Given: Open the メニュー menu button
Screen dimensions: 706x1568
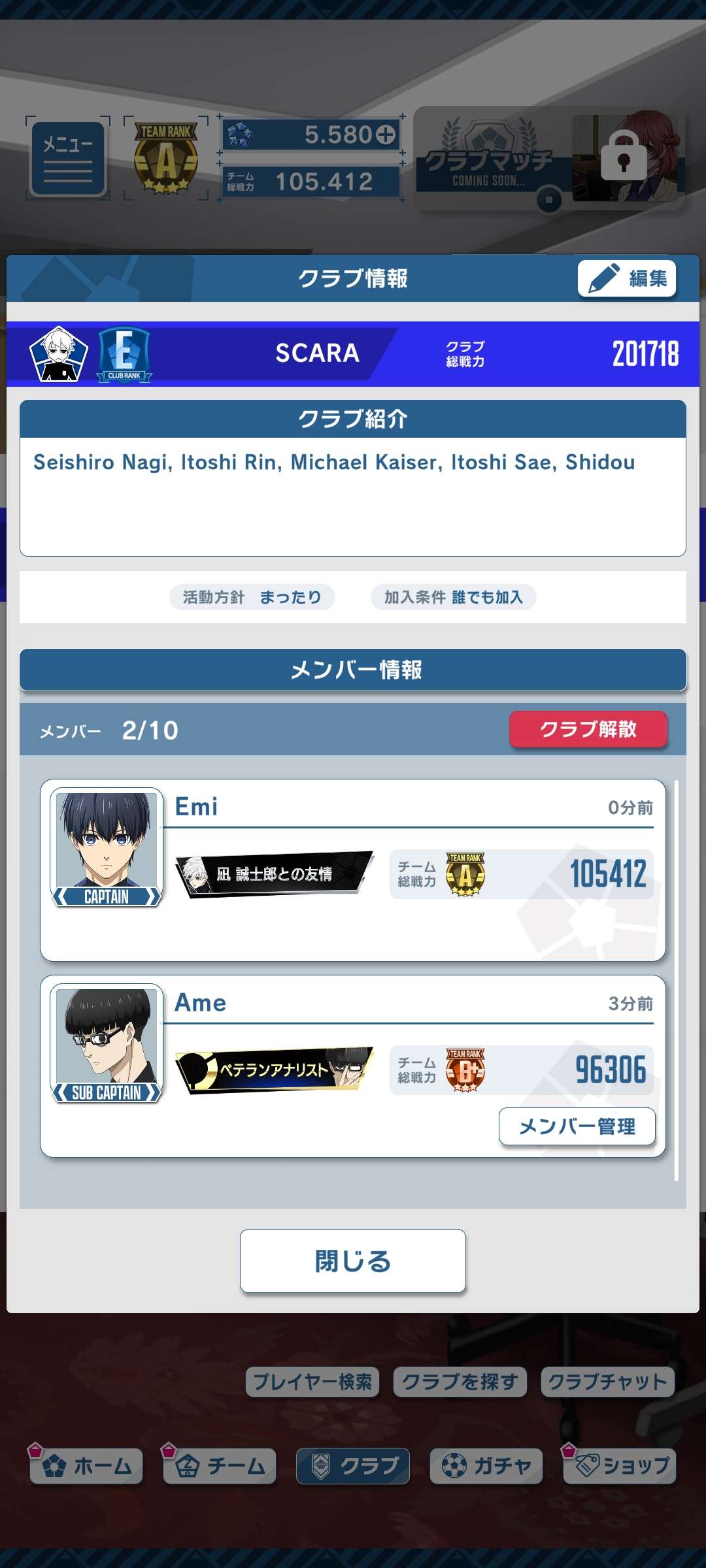Looking at the screenshot, I should [68, 158].
